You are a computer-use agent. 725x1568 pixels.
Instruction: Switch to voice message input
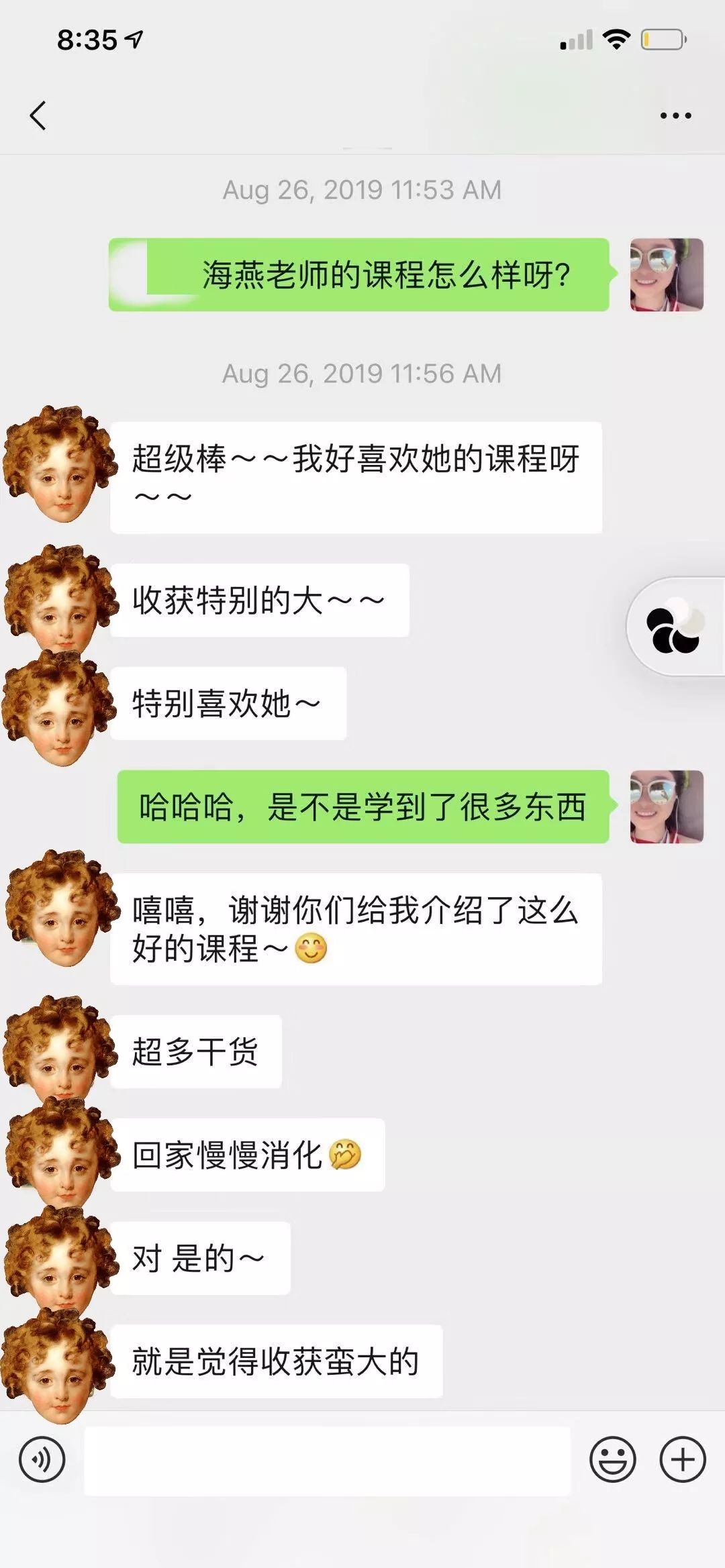pyautogui.click(x=42, y=1459)
